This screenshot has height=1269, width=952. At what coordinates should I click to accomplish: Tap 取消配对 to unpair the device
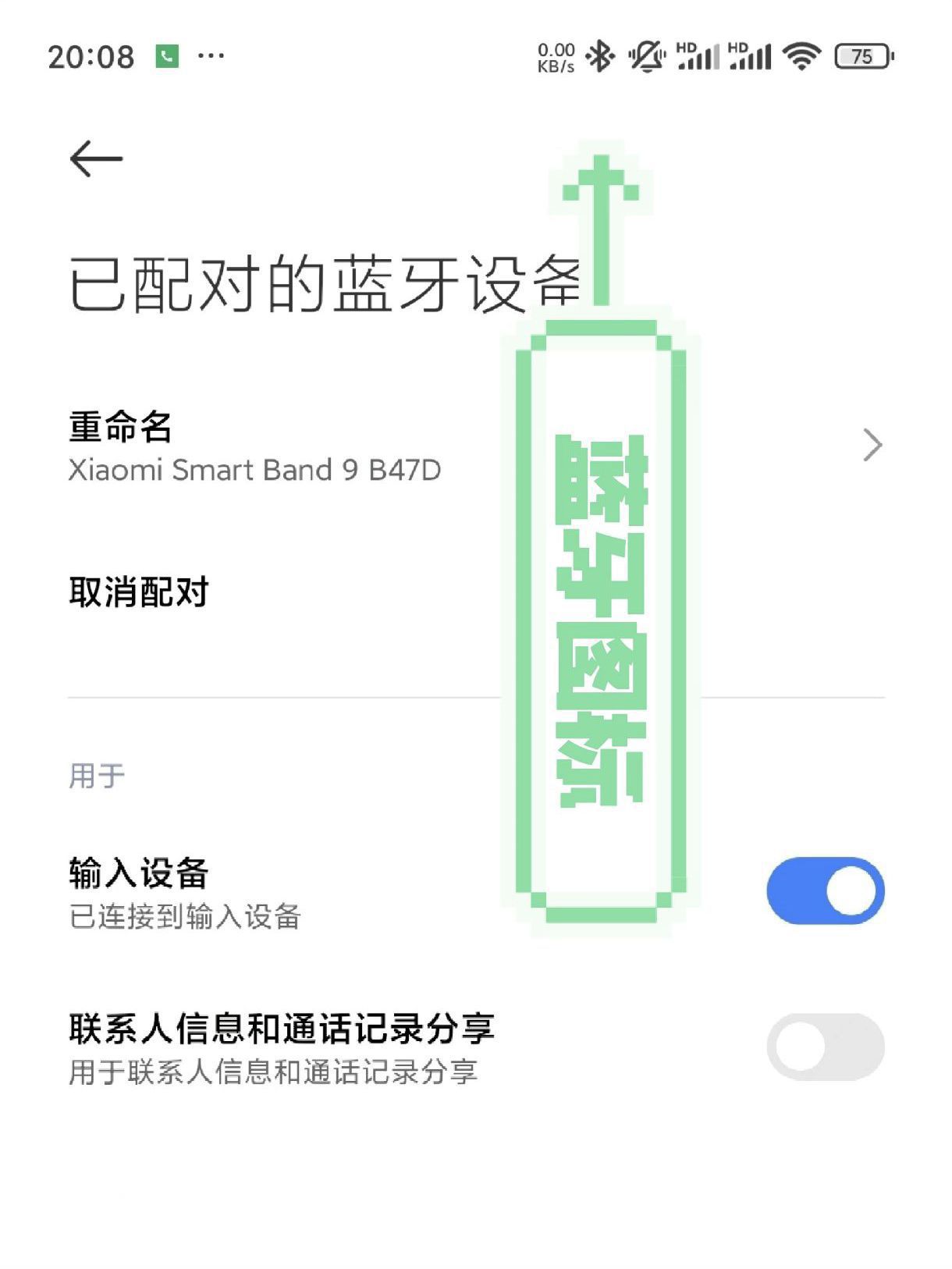click(x=139, y=592)
